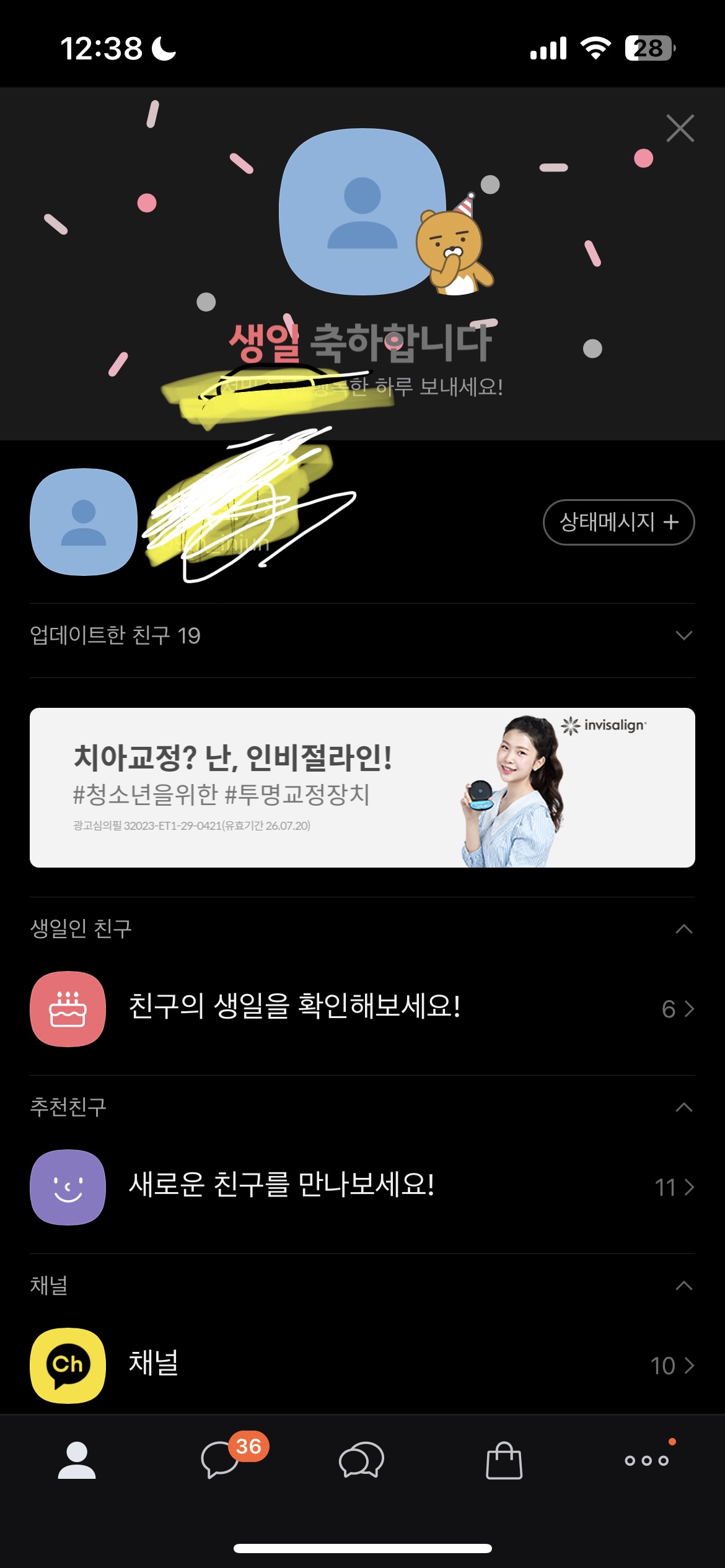Open the 채널 list row
Image resolution: width=725 pixels, height=1568 pixels.
pyautogui.click(x=362, y=1365)
